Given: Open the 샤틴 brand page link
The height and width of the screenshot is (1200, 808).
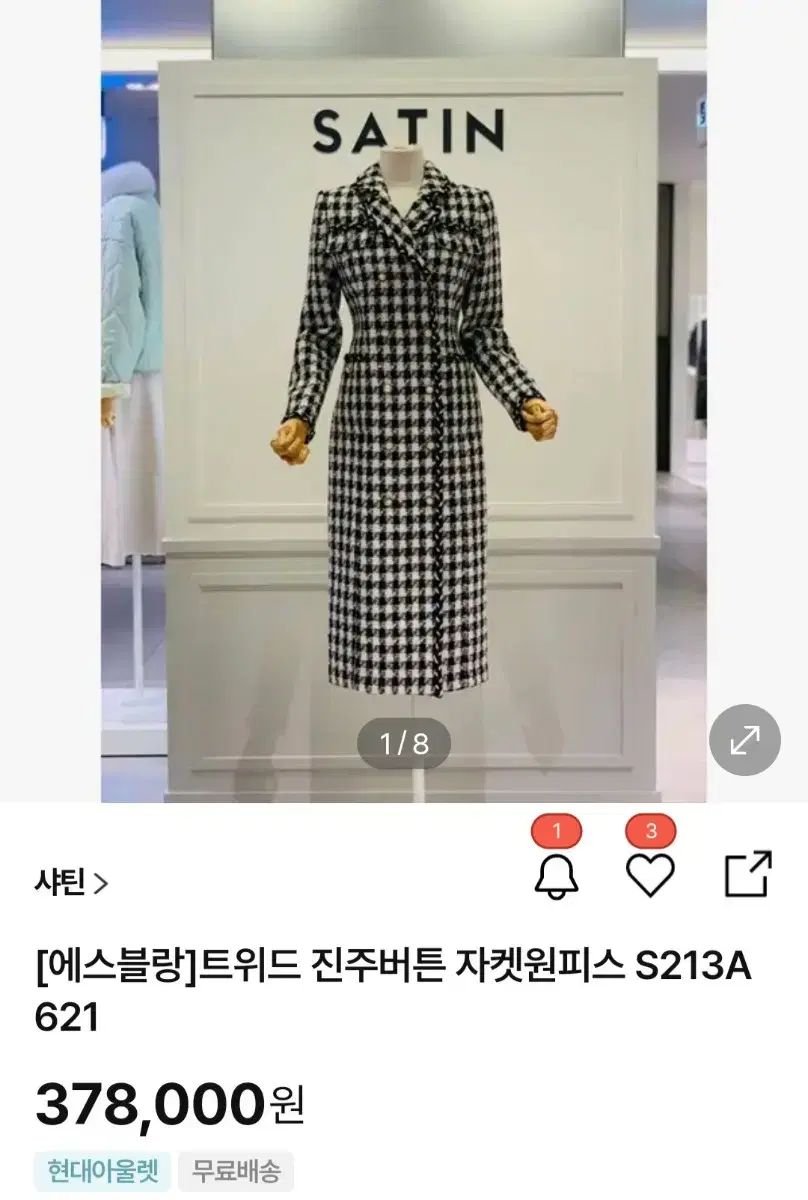Looking at the screenshot, I should coord(71,883).
